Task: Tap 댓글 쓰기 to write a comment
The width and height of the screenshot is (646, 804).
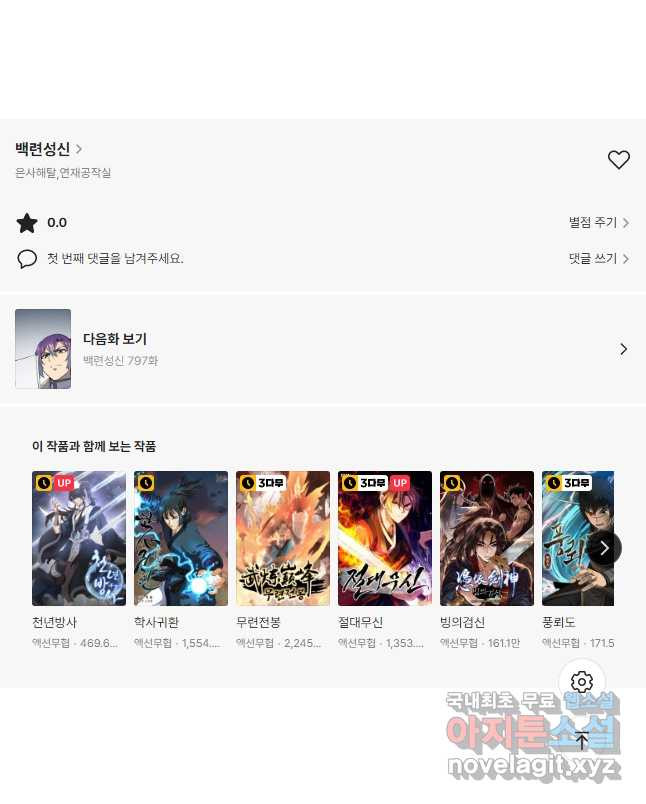Action: pyautogui.click(x=598, y=258)
